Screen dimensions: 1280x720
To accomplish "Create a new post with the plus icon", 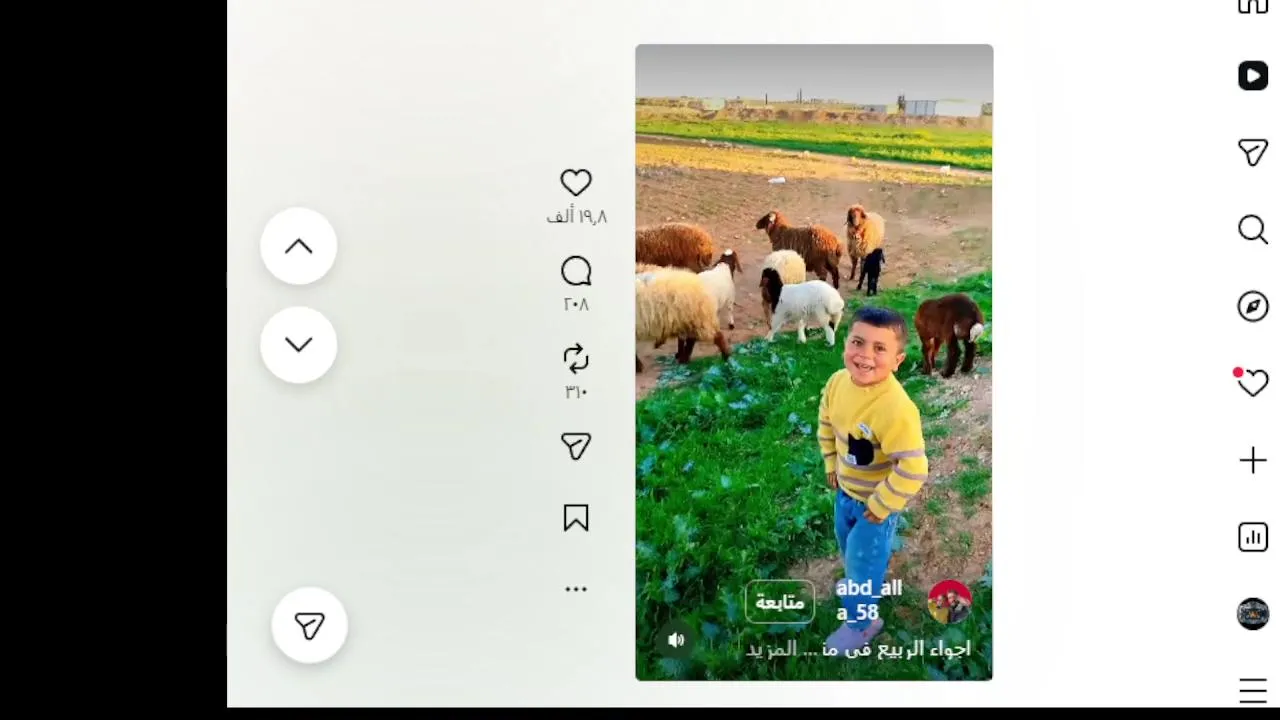I will 1253,460.
